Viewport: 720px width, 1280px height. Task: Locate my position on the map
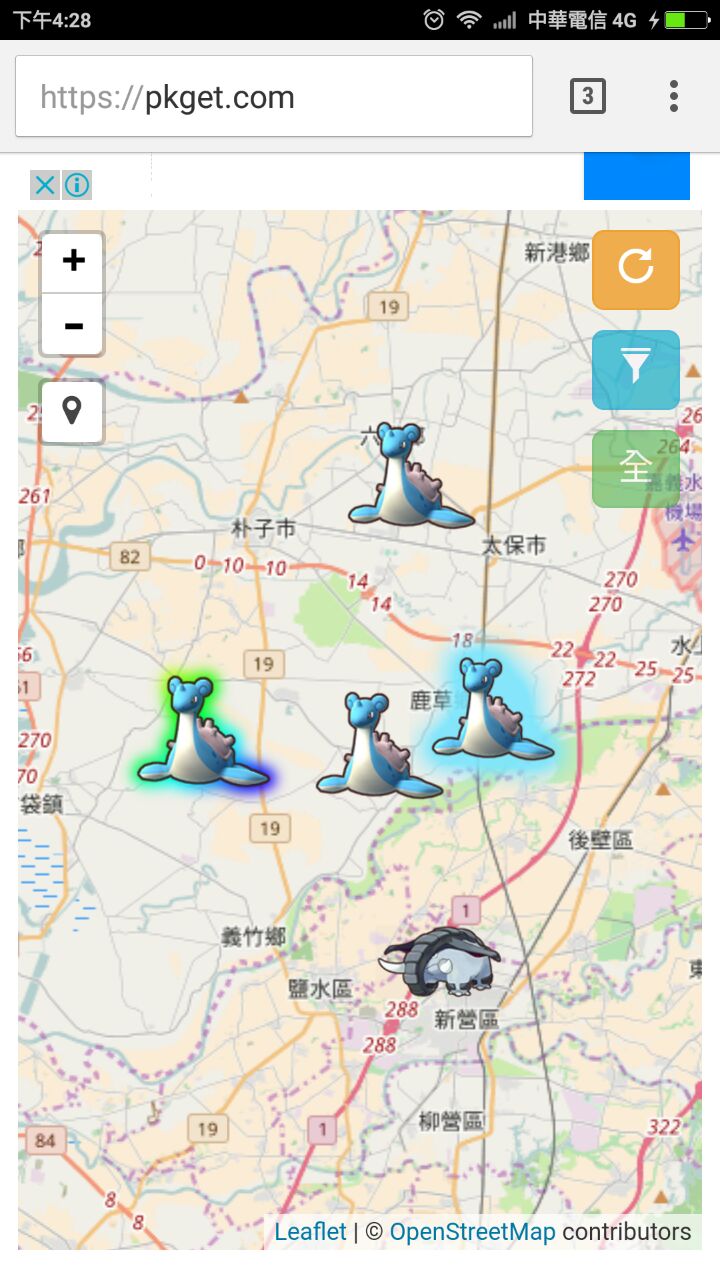[x=72, y=411]
